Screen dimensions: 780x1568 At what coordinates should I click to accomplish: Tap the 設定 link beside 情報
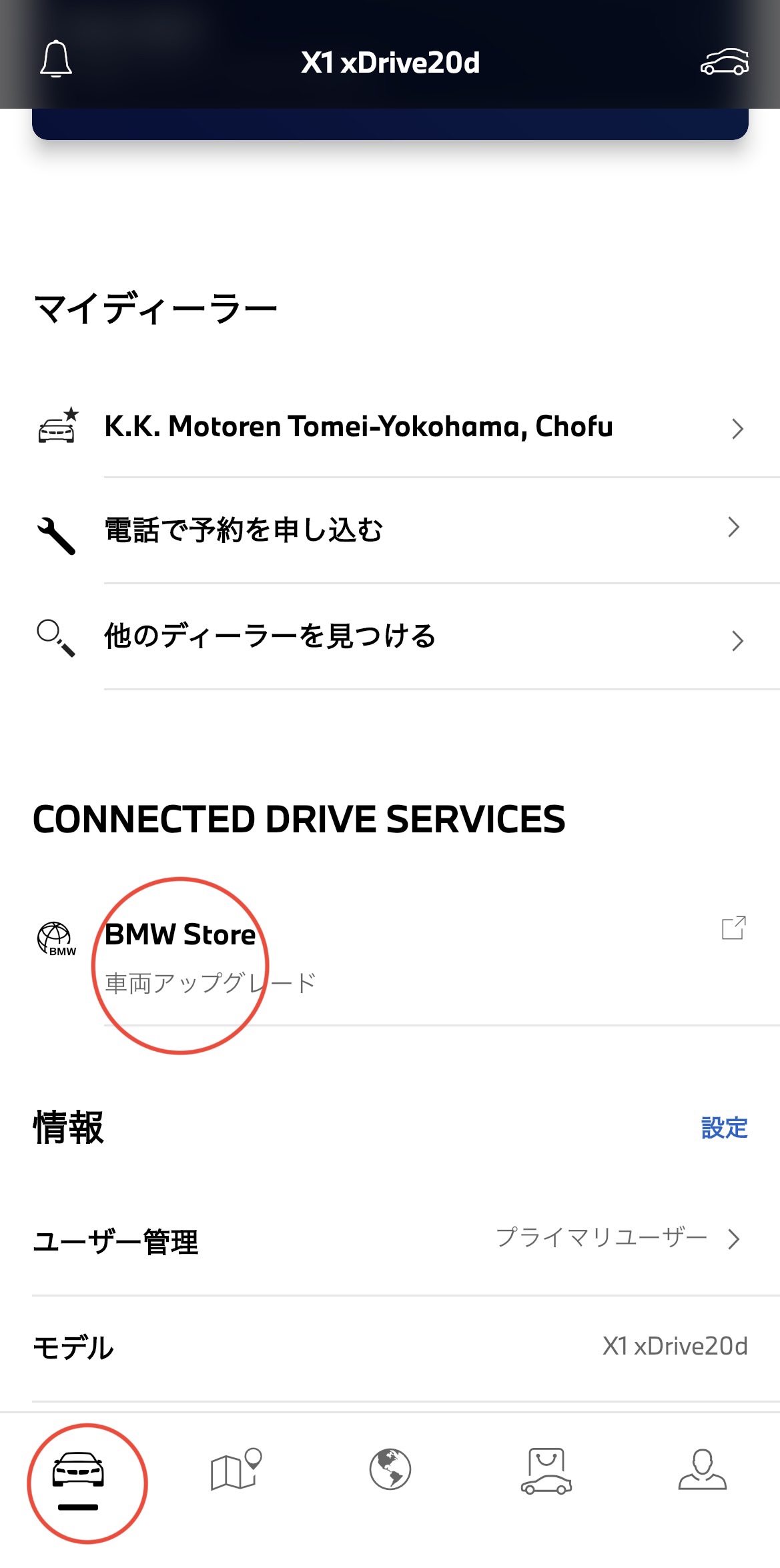click(724, 1128)
